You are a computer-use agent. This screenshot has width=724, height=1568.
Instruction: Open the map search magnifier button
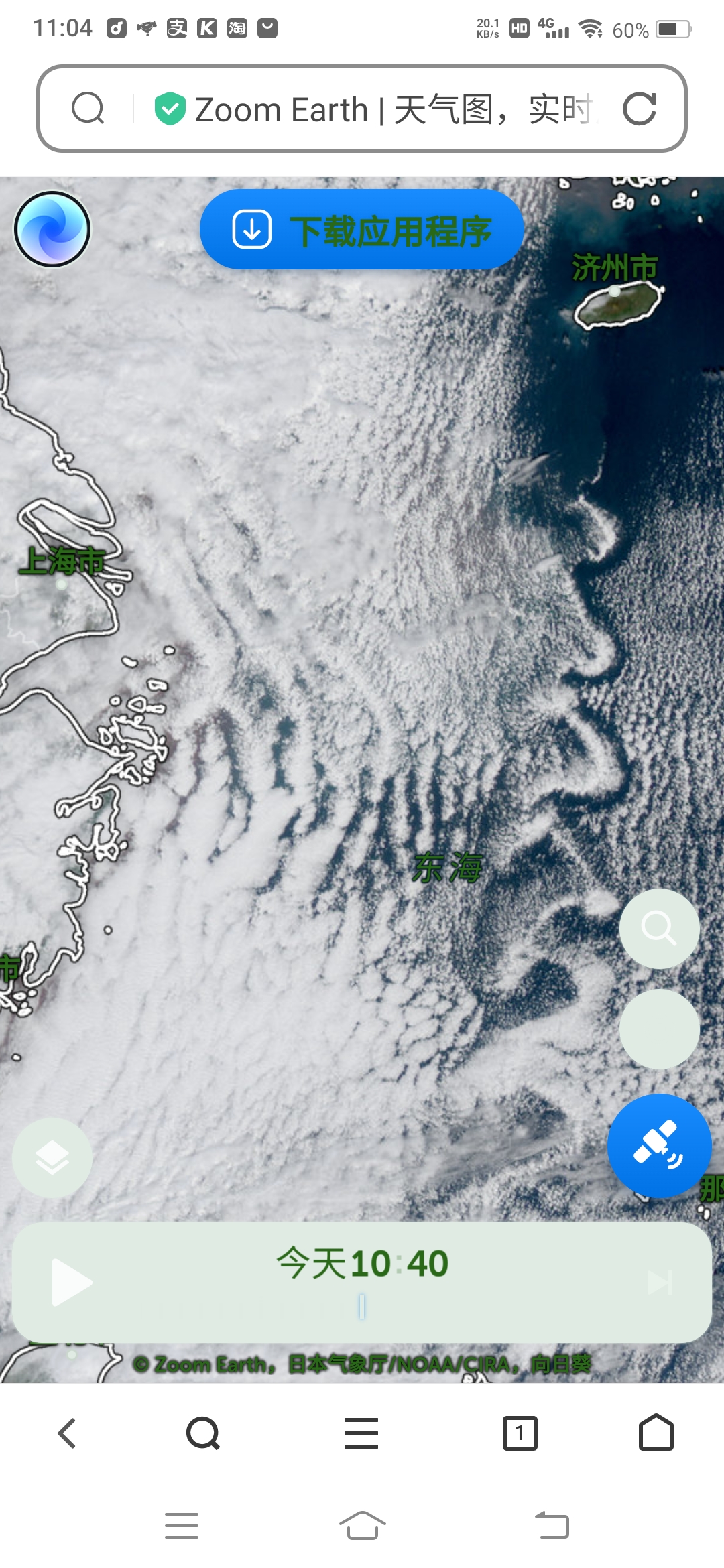pyautogui.click(x=659, y=928)
